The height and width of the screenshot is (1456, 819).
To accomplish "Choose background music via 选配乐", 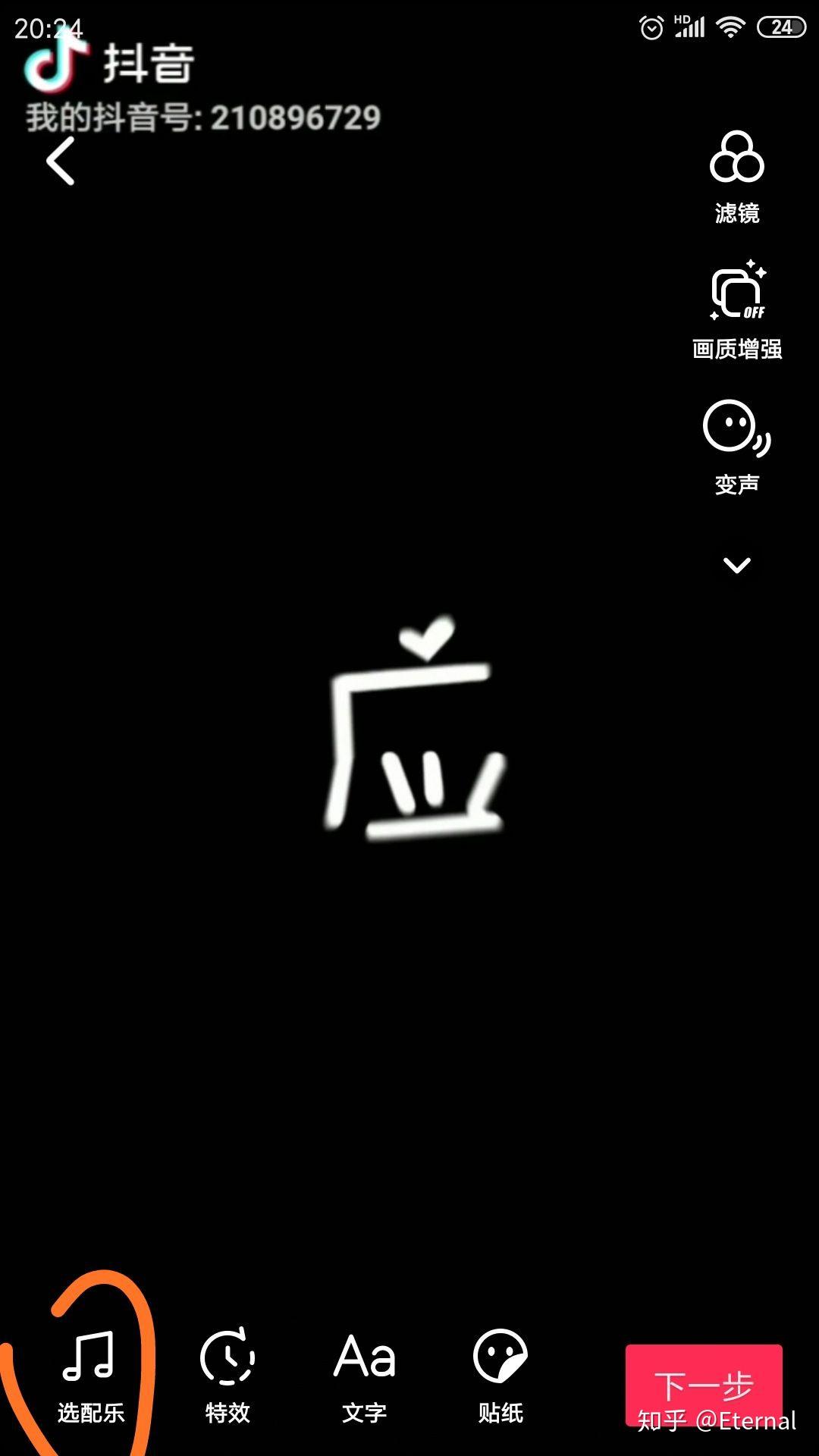I will click(x=90, y=1376).
